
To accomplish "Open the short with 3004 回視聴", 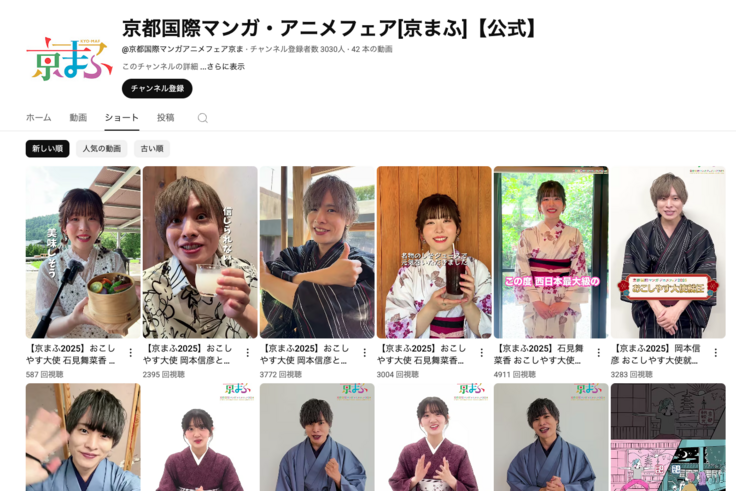I will coord(434,252).
